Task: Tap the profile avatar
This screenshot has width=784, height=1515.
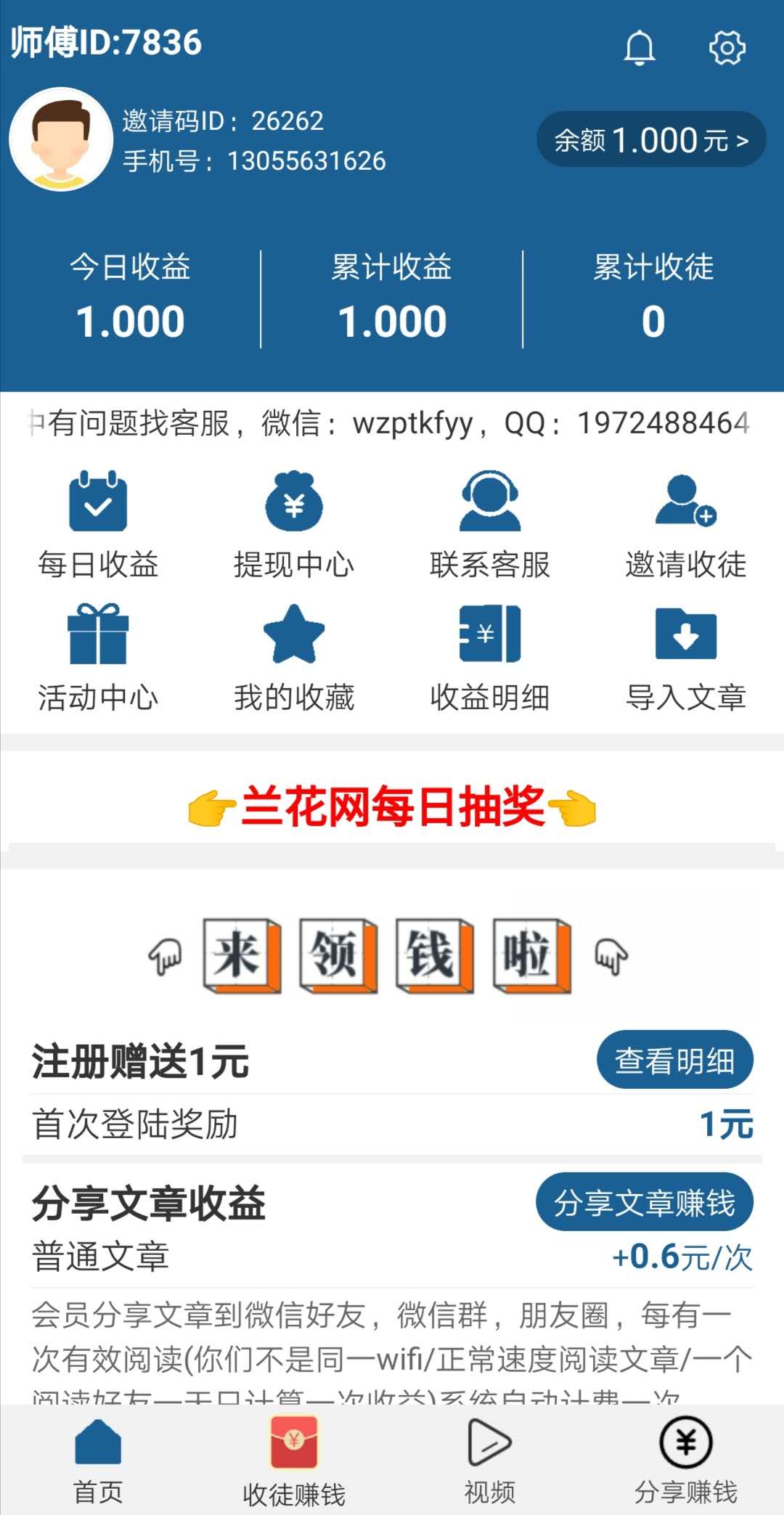Action: [x=61, y=139]
